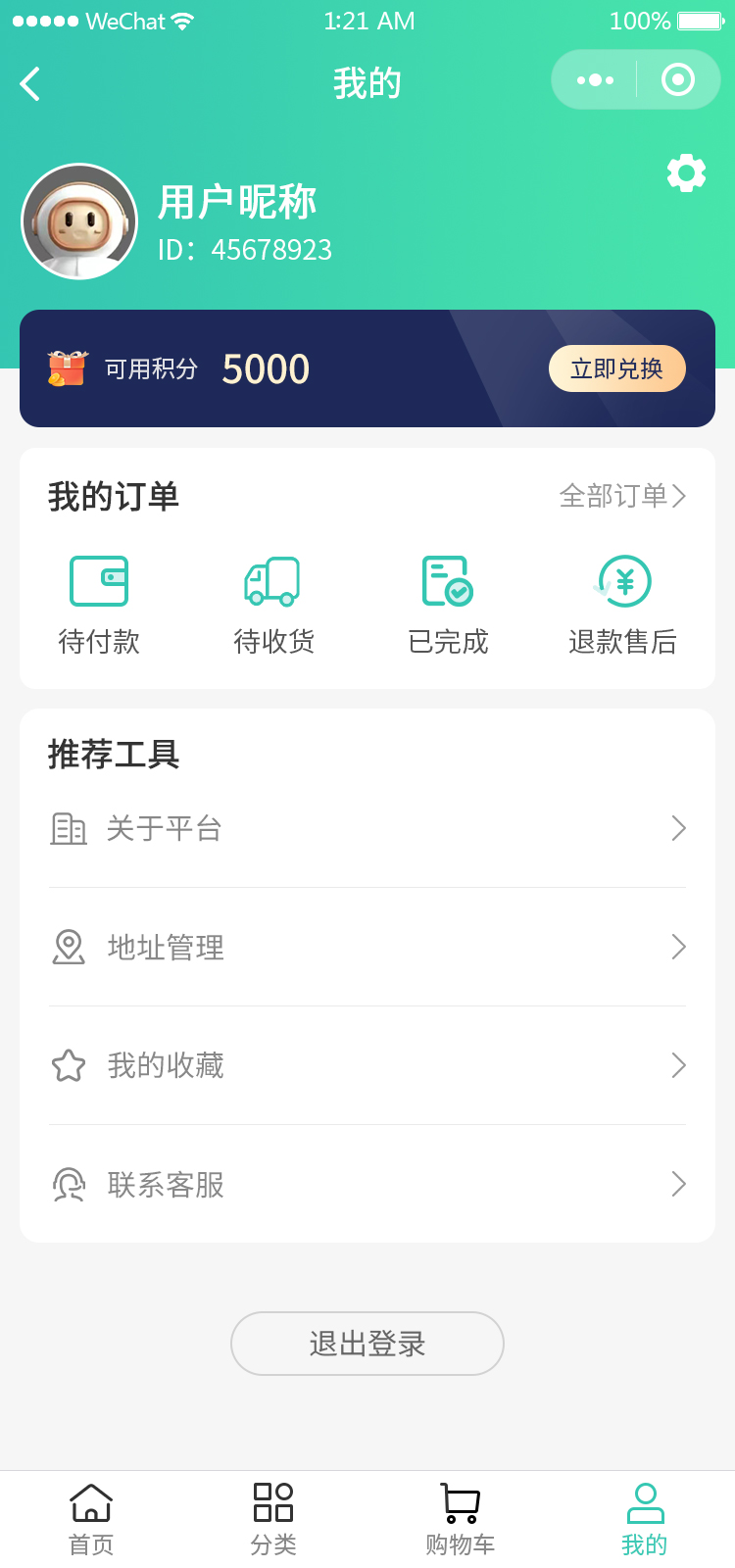Open the mini program more options menu
This screenshot has height=1568, width=735.
tap(595, 80)
